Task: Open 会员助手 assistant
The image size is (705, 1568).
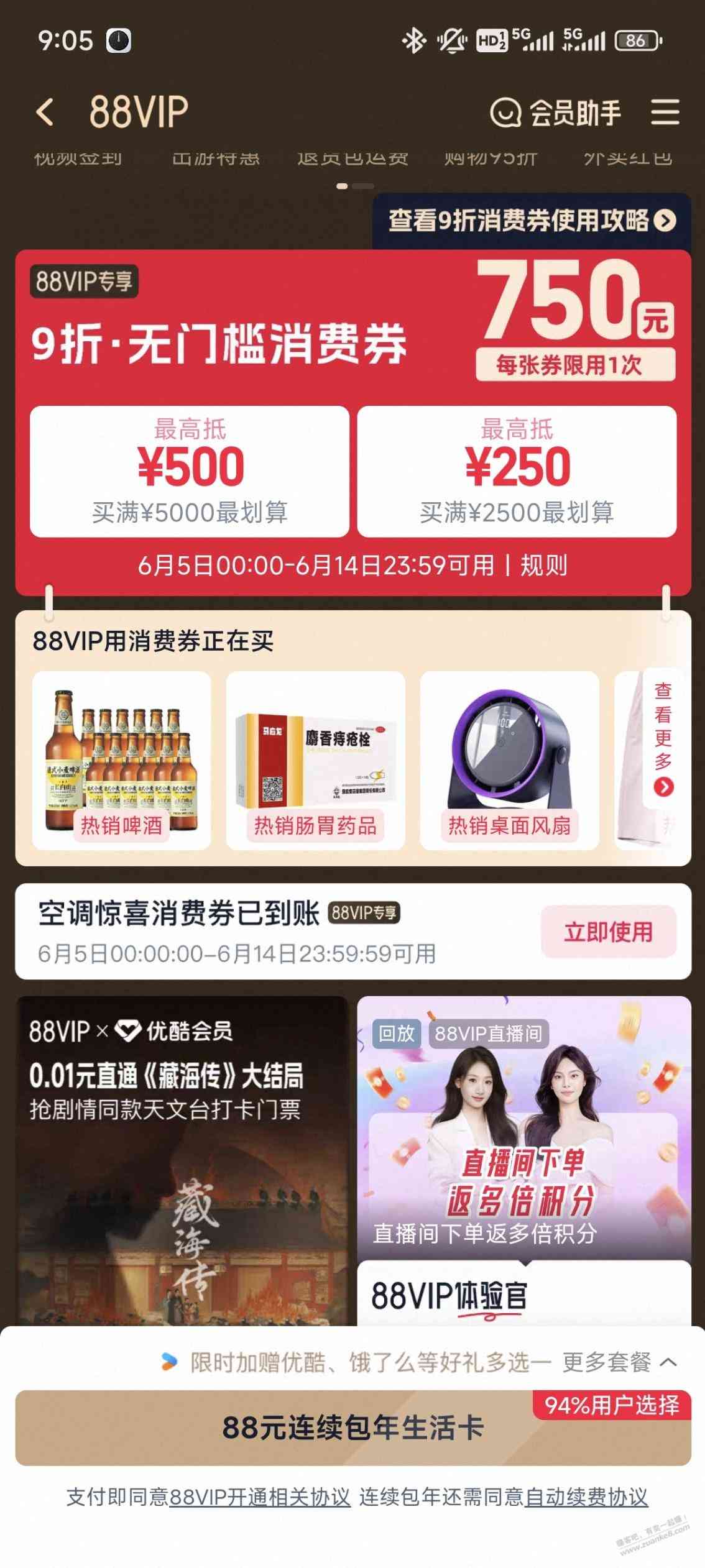Action: point(556,112)
